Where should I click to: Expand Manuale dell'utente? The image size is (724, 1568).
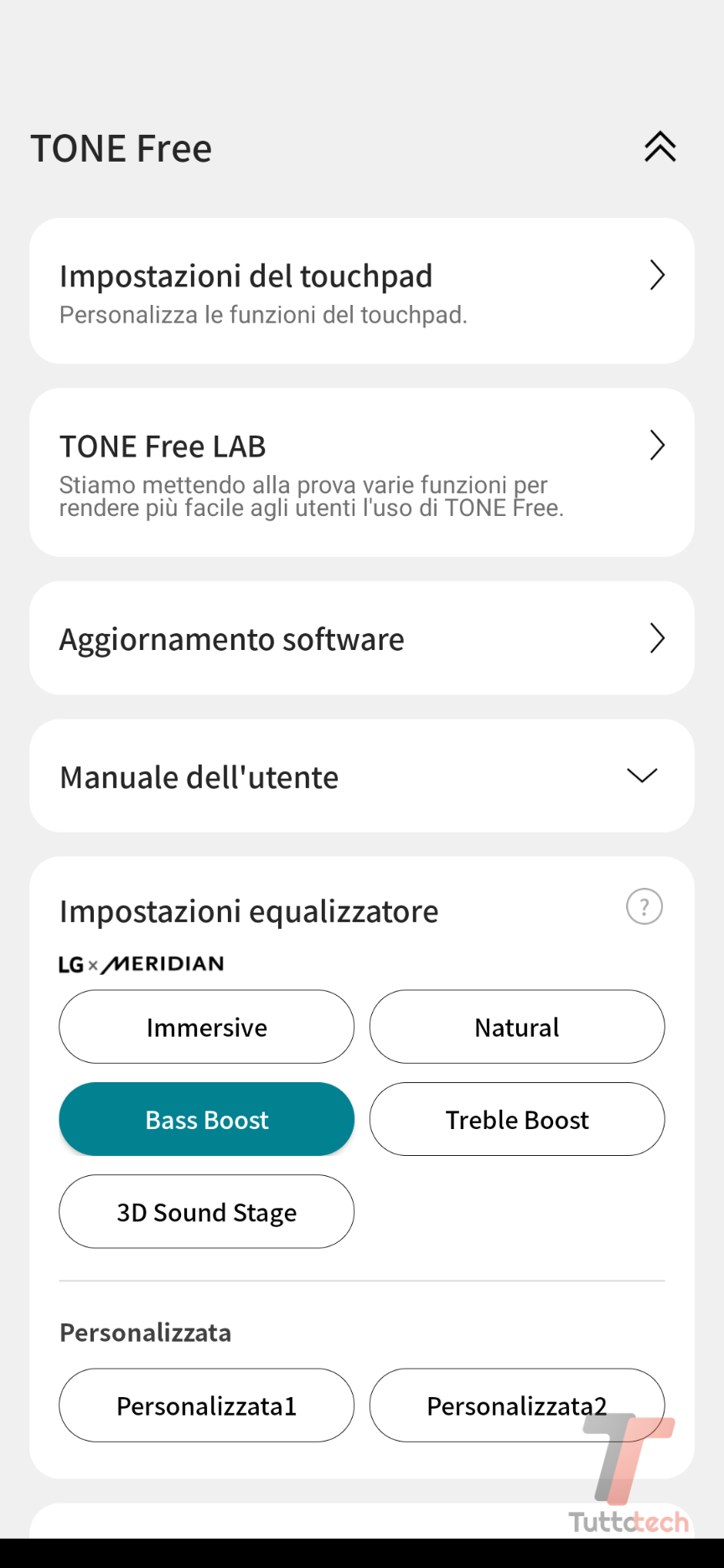(x=361, y=776)
